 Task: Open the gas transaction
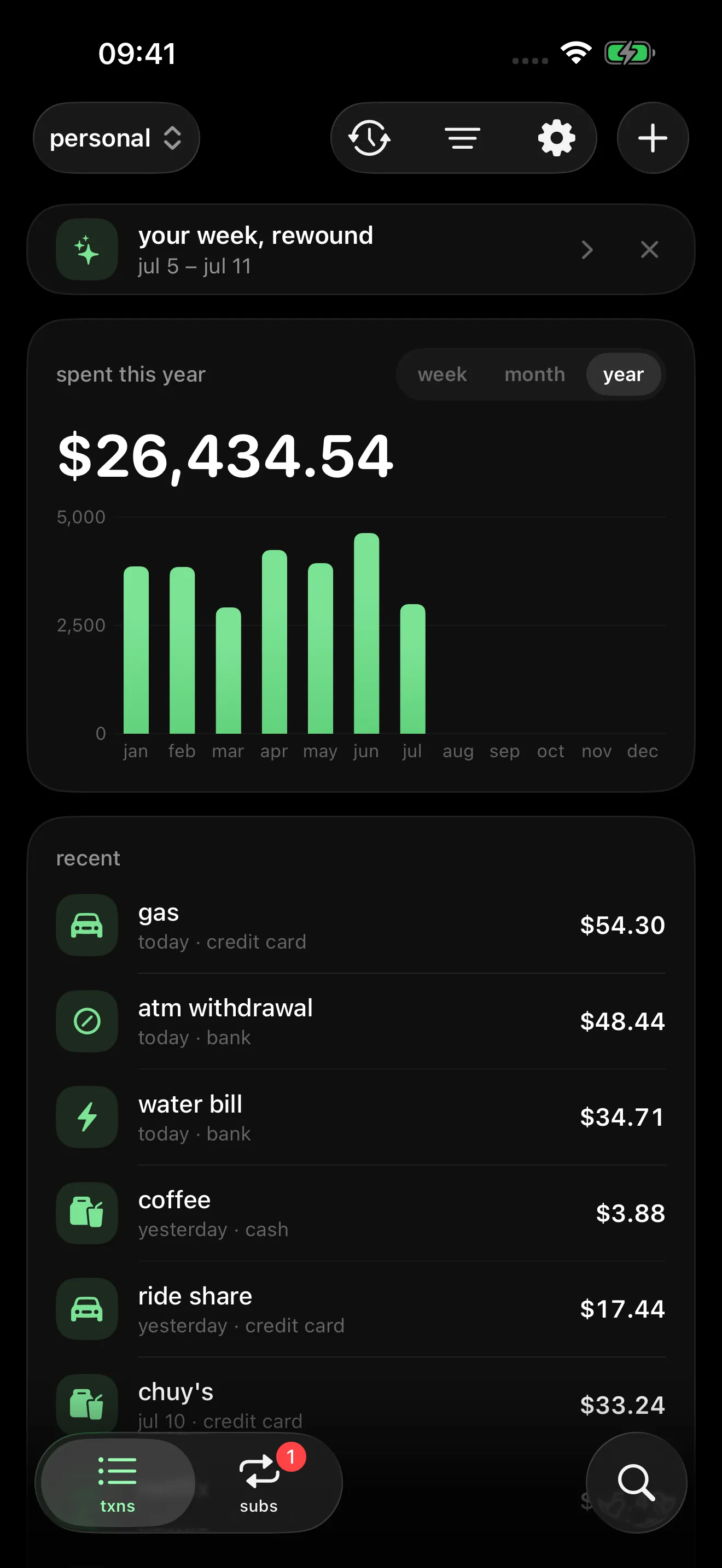360,925
